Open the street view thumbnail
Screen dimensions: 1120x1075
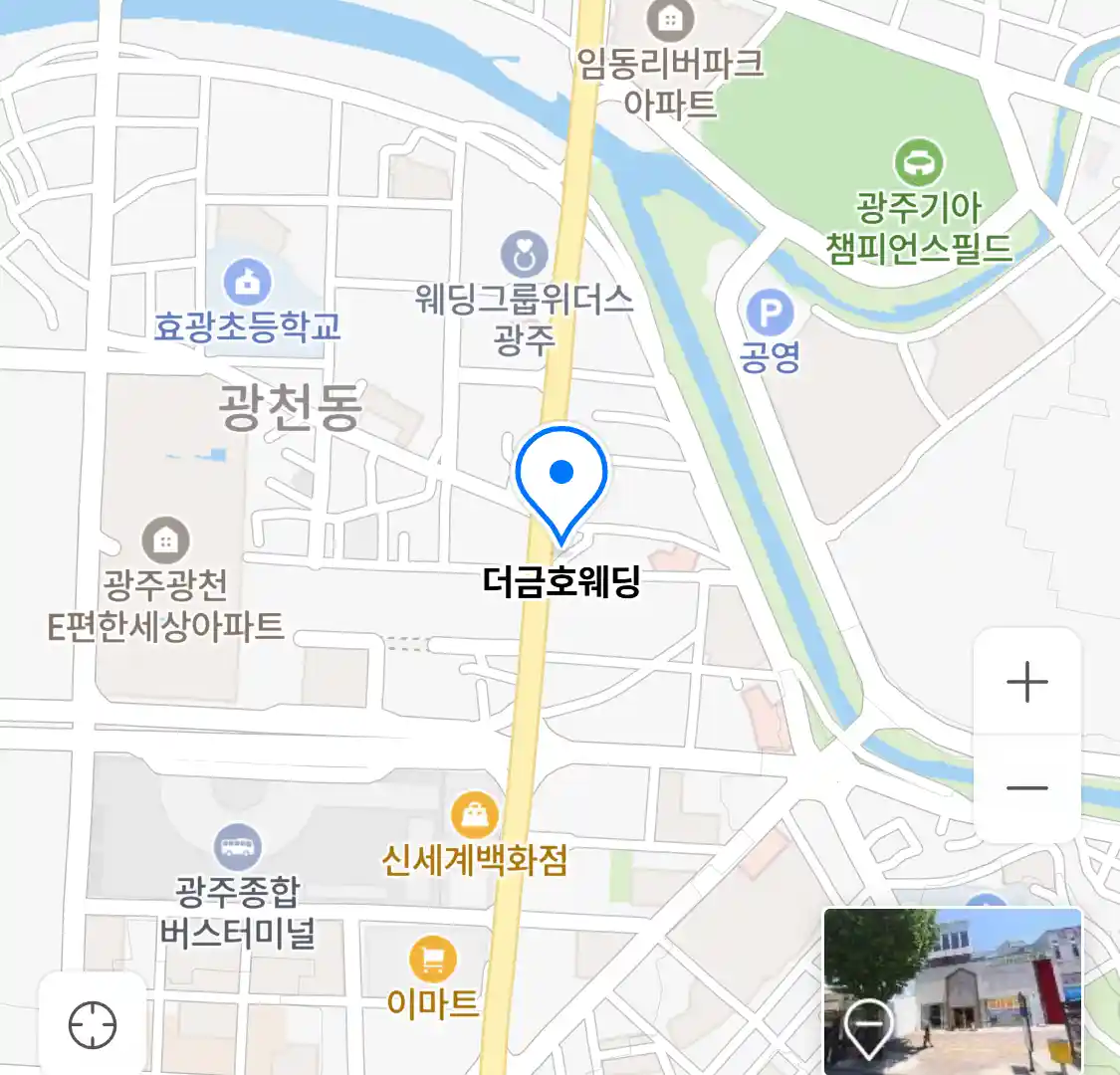point(952,990)
